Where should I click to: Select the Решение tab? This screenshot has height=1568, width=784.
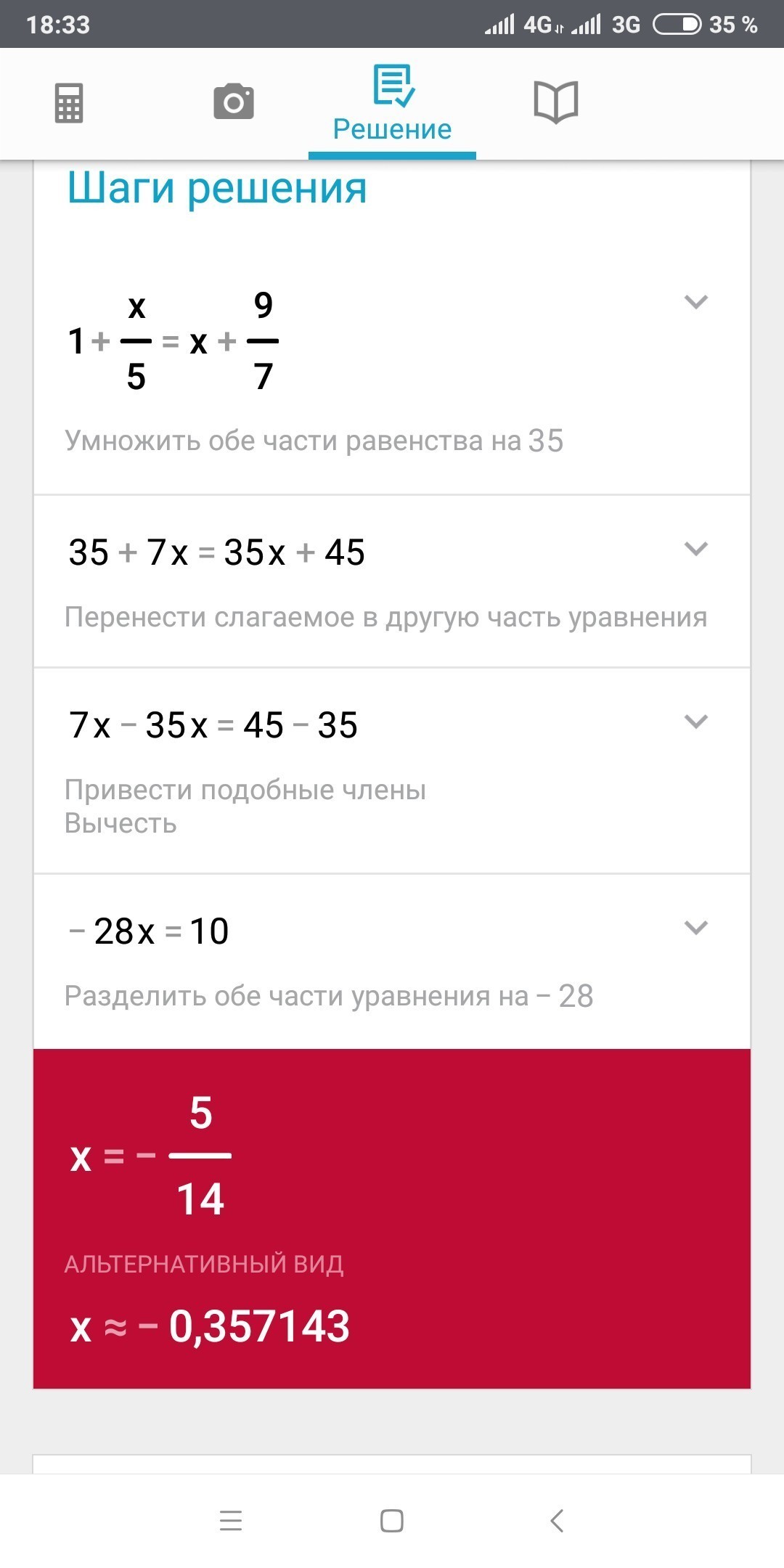pos(392,104)
